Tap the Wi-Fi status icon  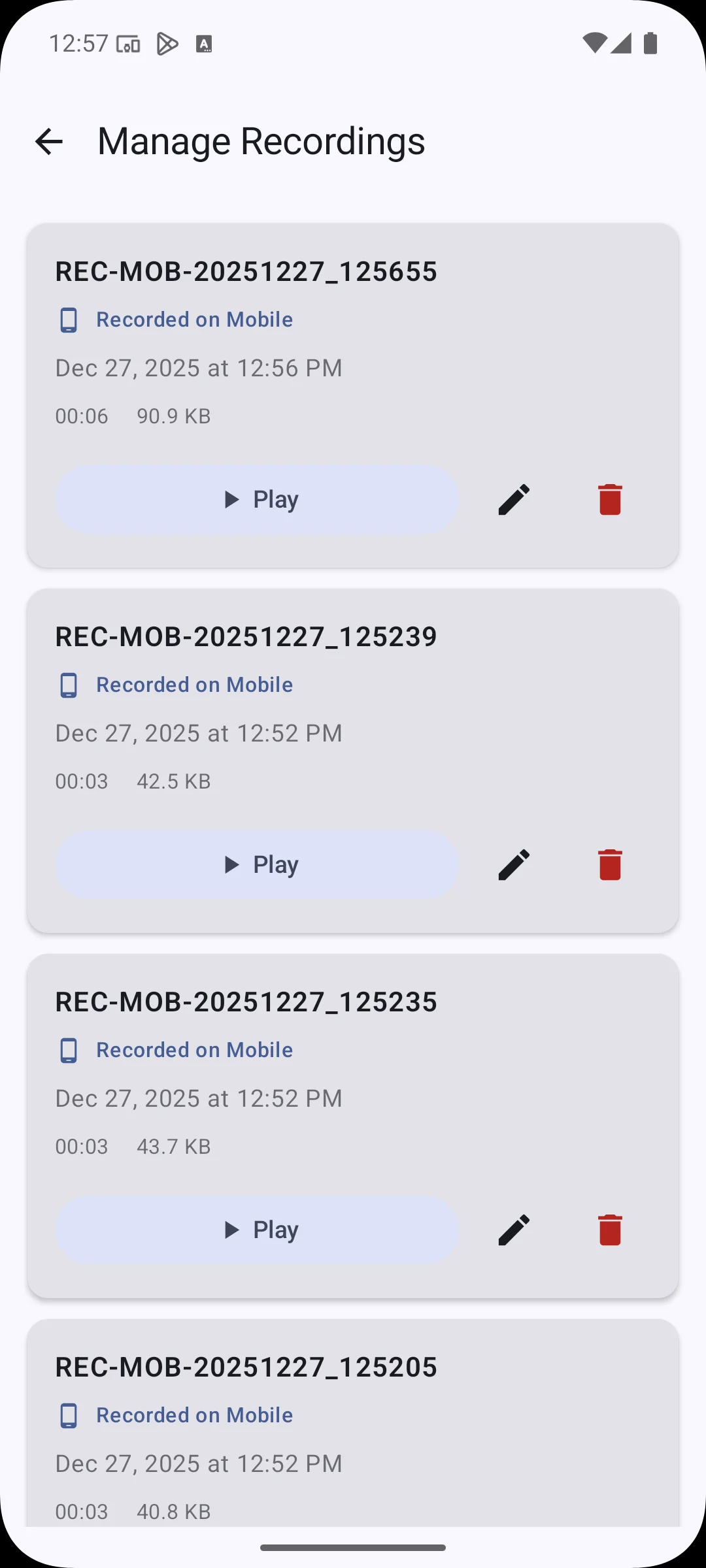[x=596, y=41]
